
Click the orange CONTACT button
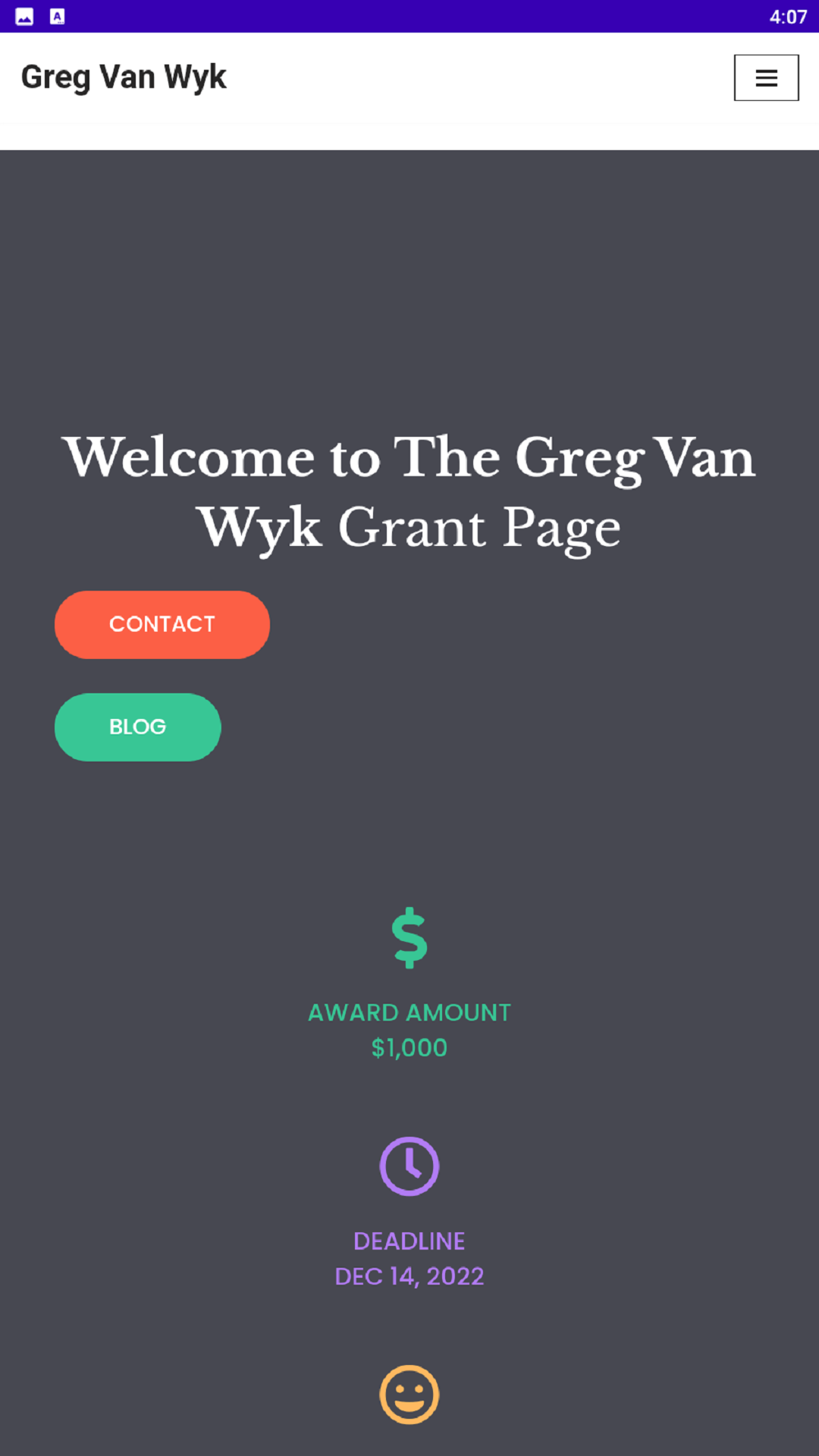(x=162, y=624)
